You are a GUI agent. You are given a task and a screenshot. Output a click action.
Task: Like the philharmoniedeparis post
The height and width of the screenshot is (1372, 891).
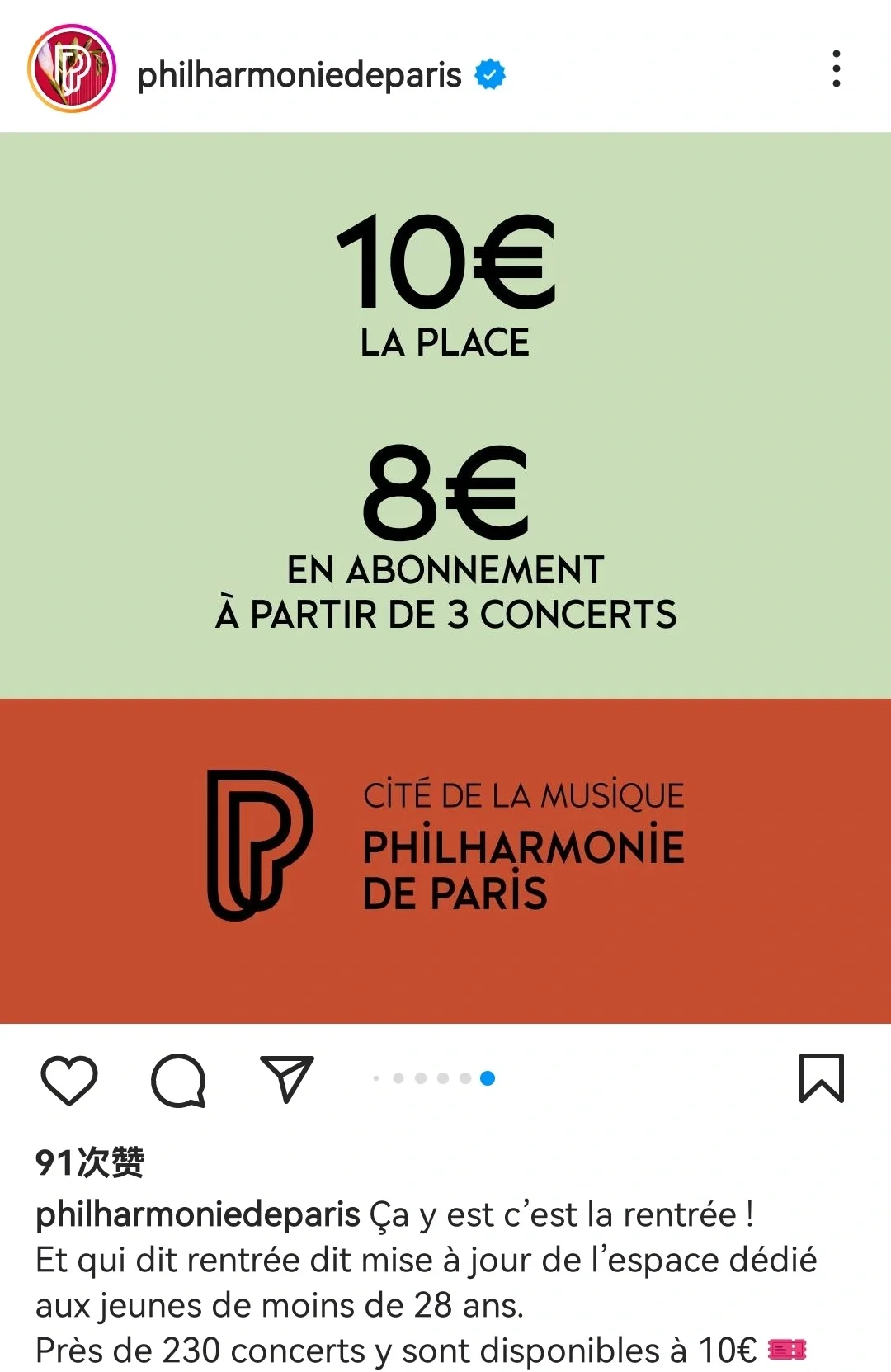pyautogui.click(x=69, y=1078)
